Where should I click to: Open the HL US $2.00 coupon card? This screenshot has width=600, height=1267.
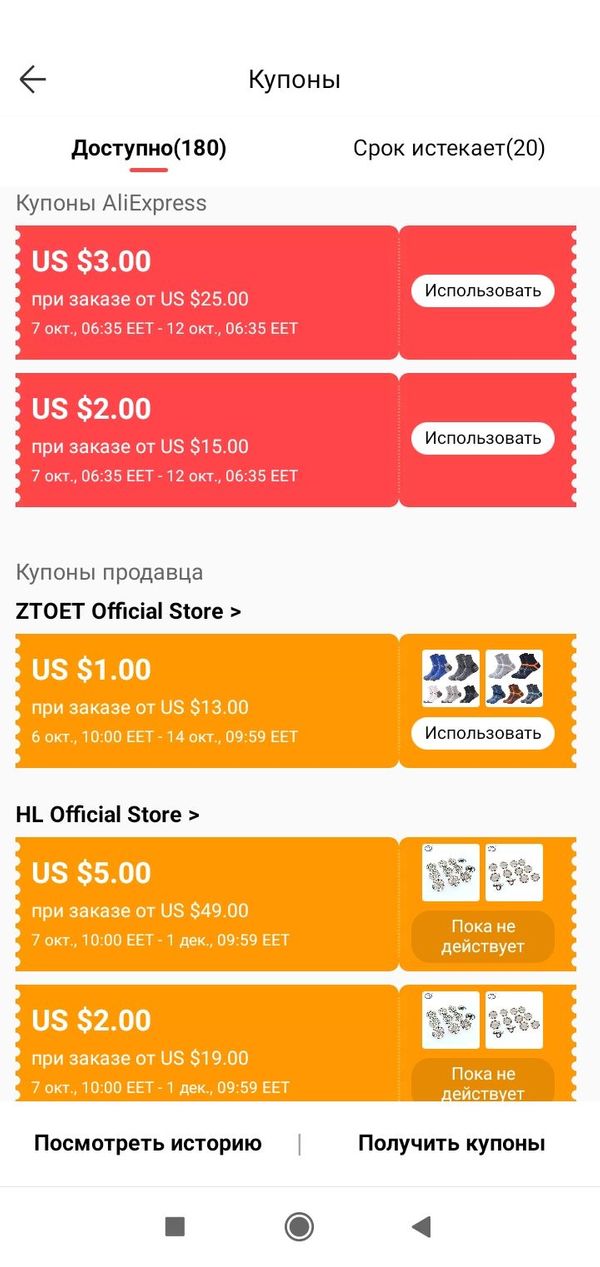(200, 1040)
